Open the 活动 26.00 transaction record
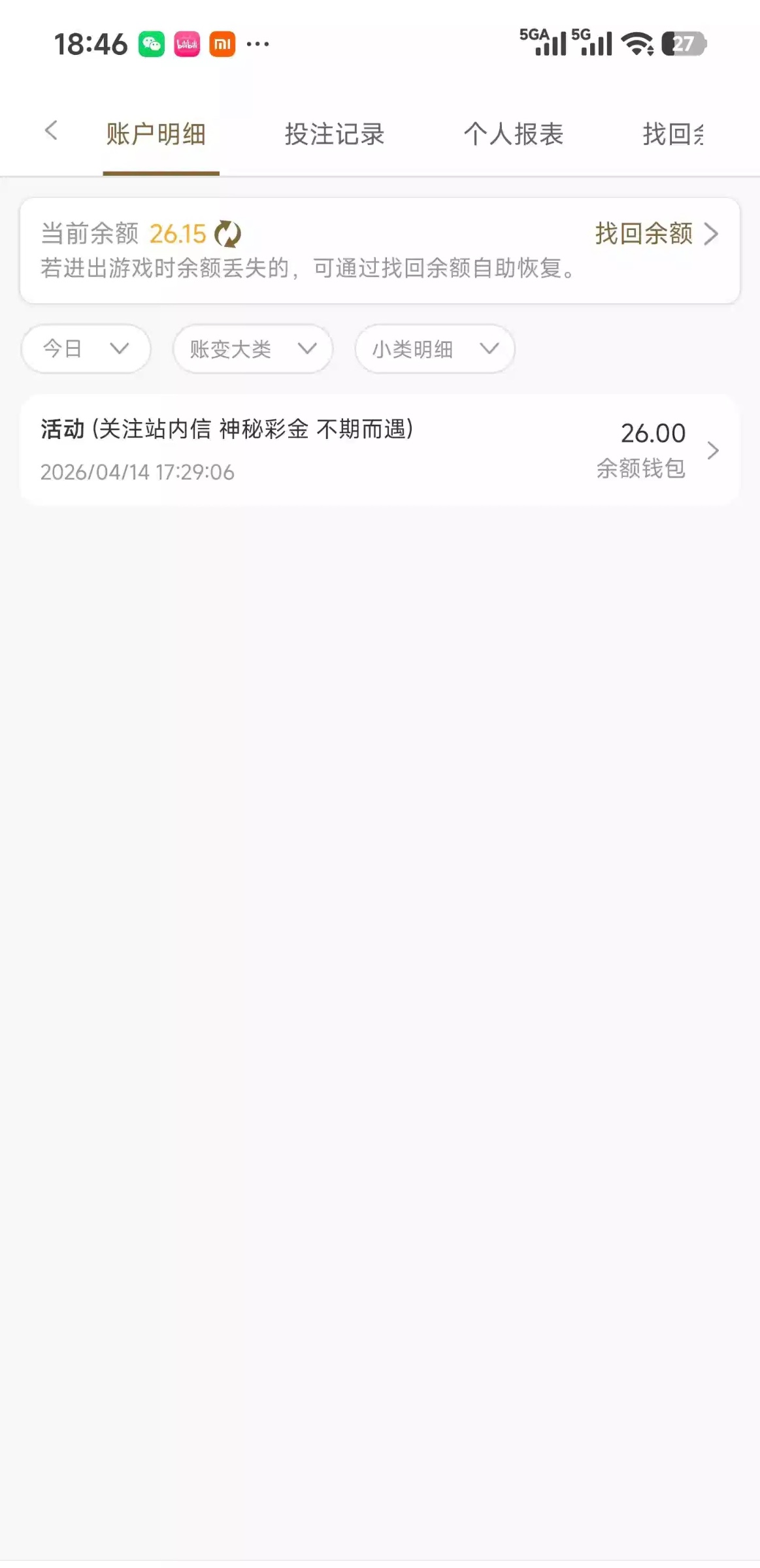Screen dimensions: 760x1568 coord(380,449)
